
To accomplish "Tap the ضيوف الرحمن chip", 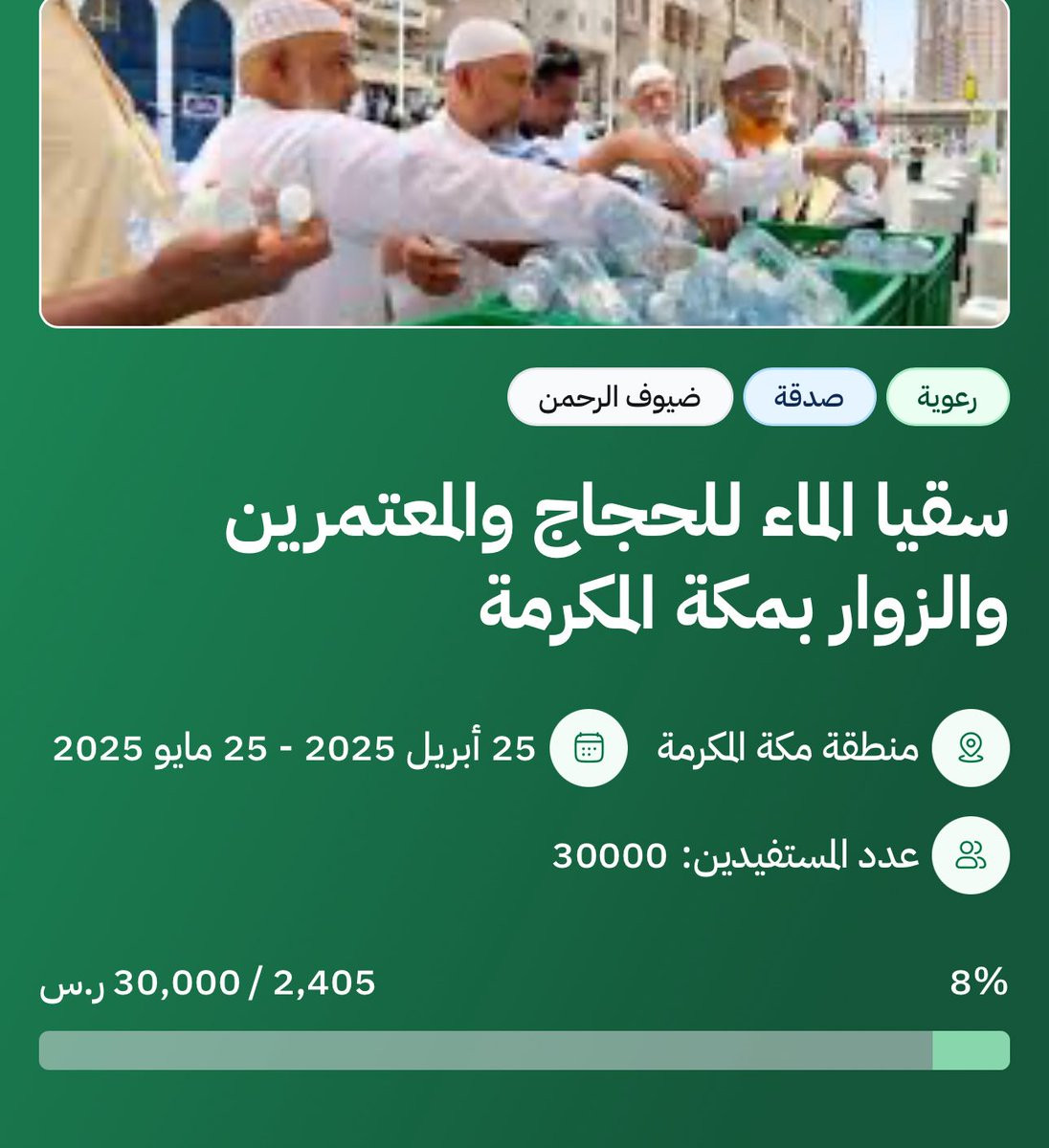I will [619, 397].
